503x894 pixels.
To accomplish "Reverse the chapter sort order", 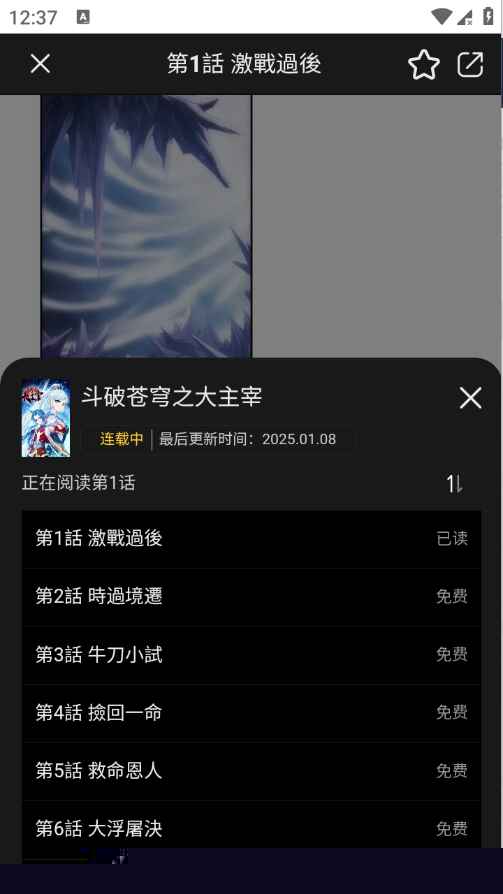I will coord(455,484).
